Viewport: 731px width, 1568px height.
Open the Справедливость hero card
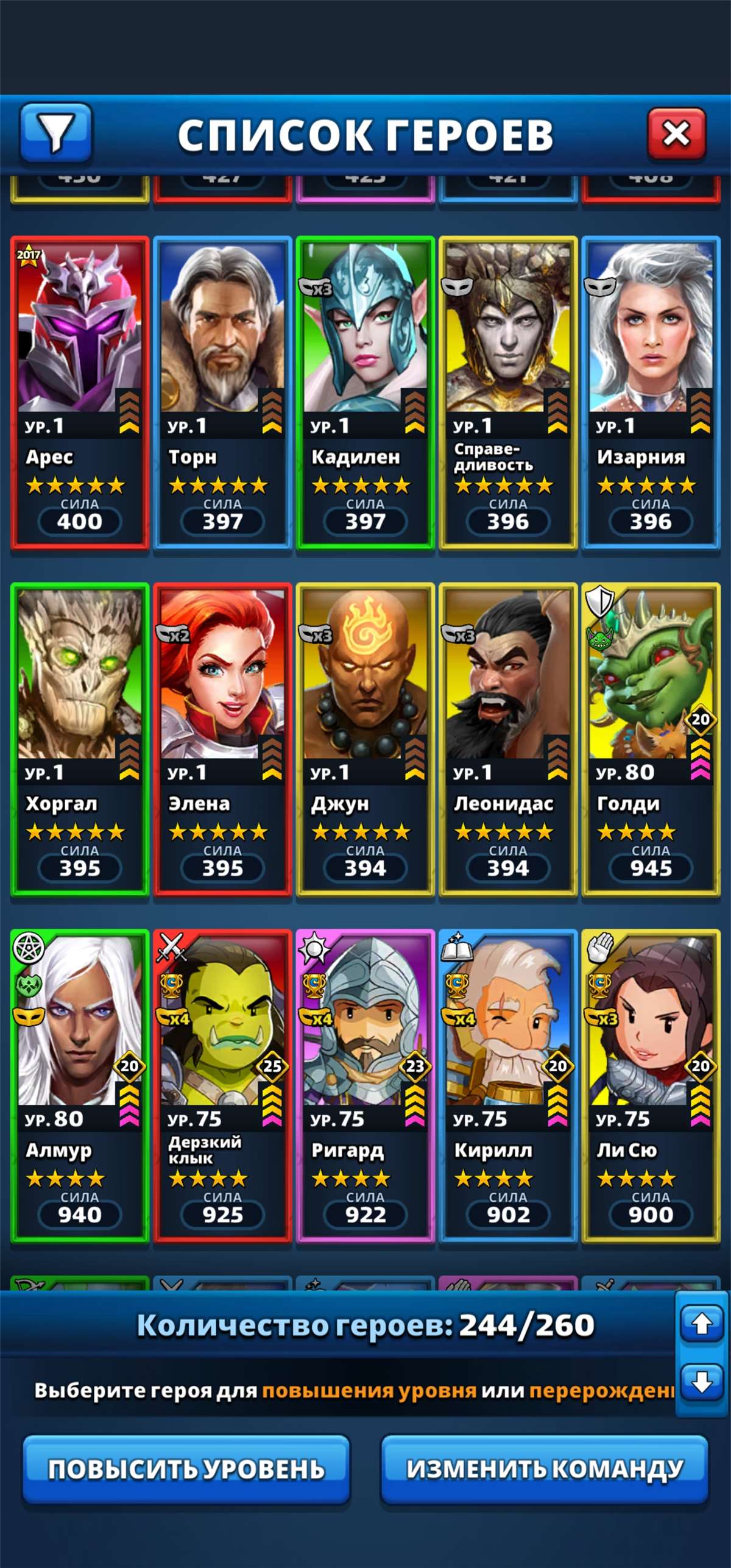tap(508, 392)
